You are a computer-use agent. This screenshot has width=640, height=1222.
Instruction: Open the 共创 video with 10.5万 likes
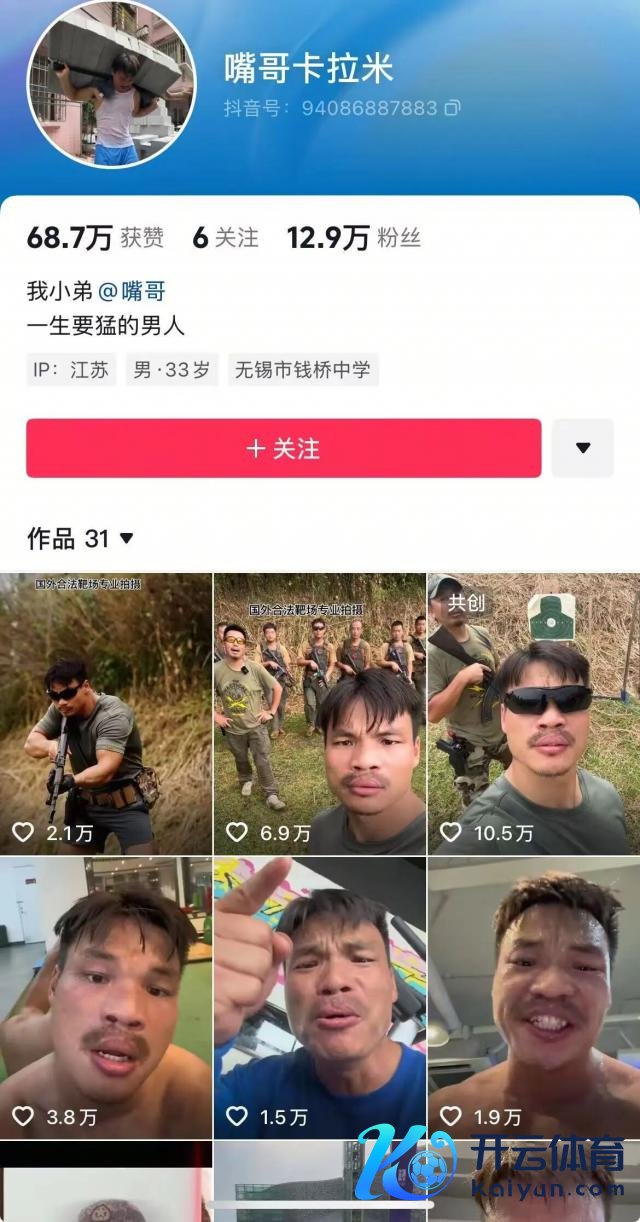tap(533, 713)
